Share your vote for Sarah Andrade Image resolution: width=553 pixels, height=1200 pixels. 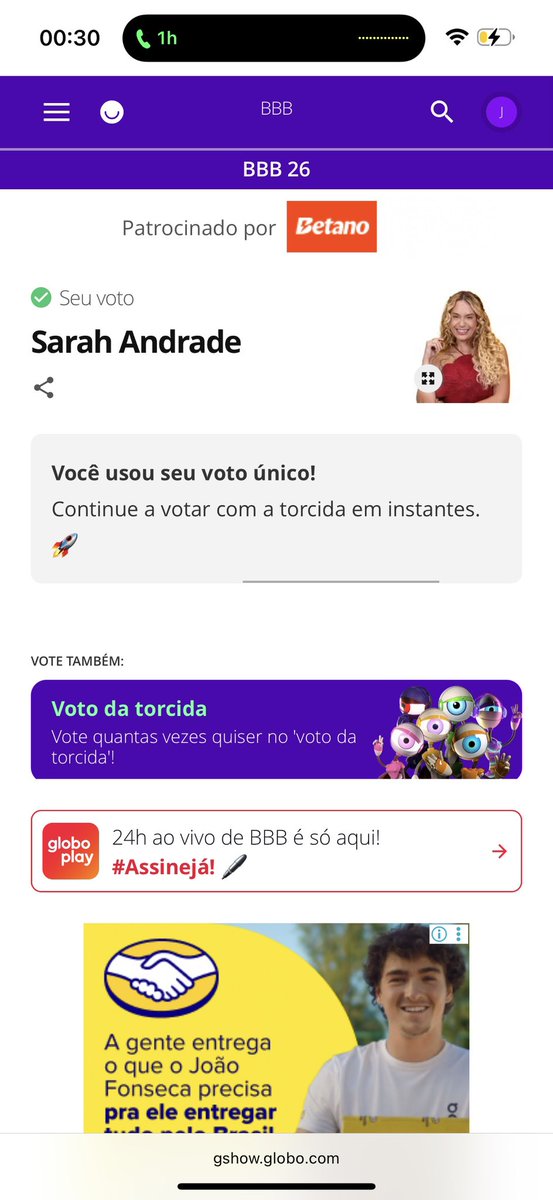44,388
